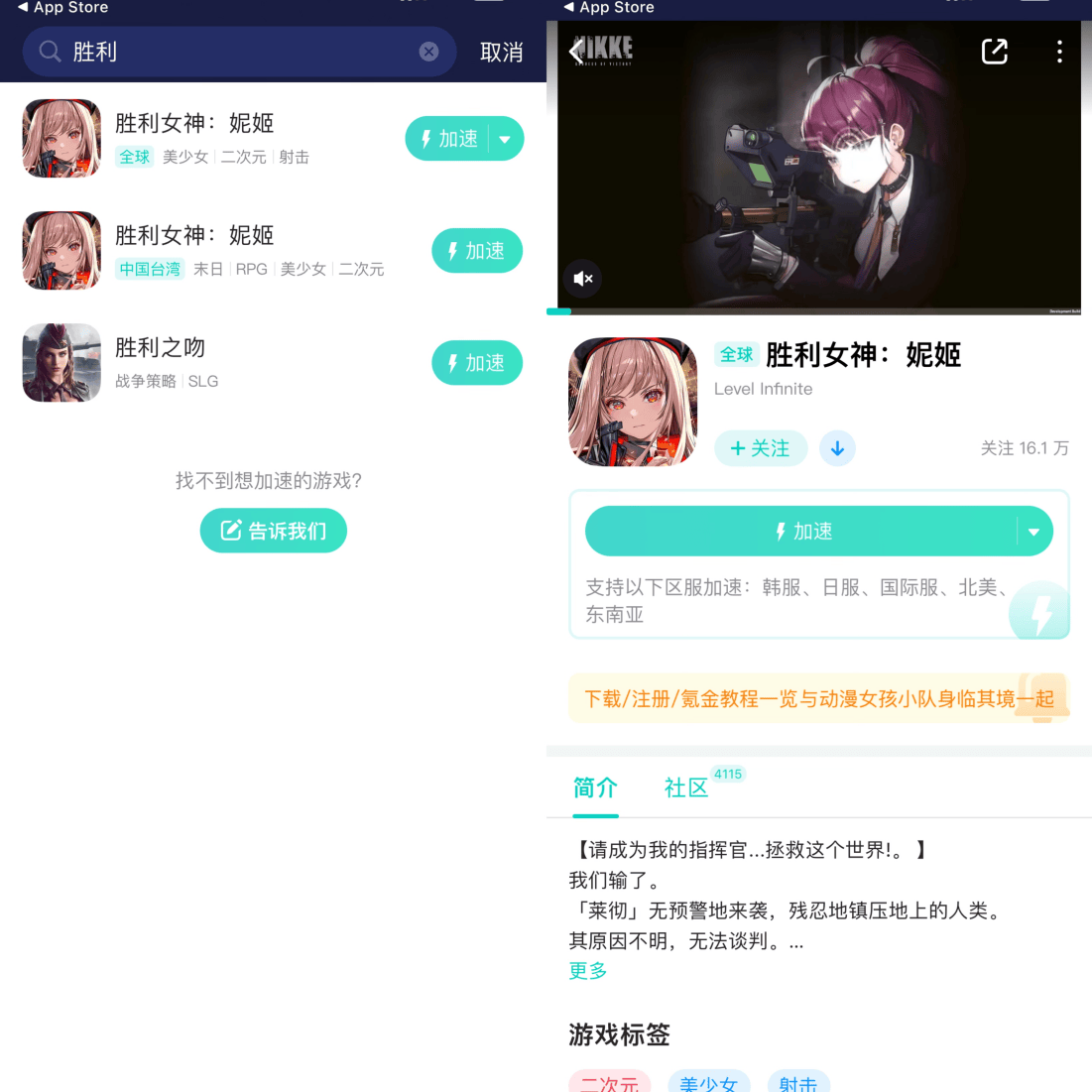Image resolution: width=1092 pixels, height=1092 pixels.
Task: Share this game page
Action: 994,52
